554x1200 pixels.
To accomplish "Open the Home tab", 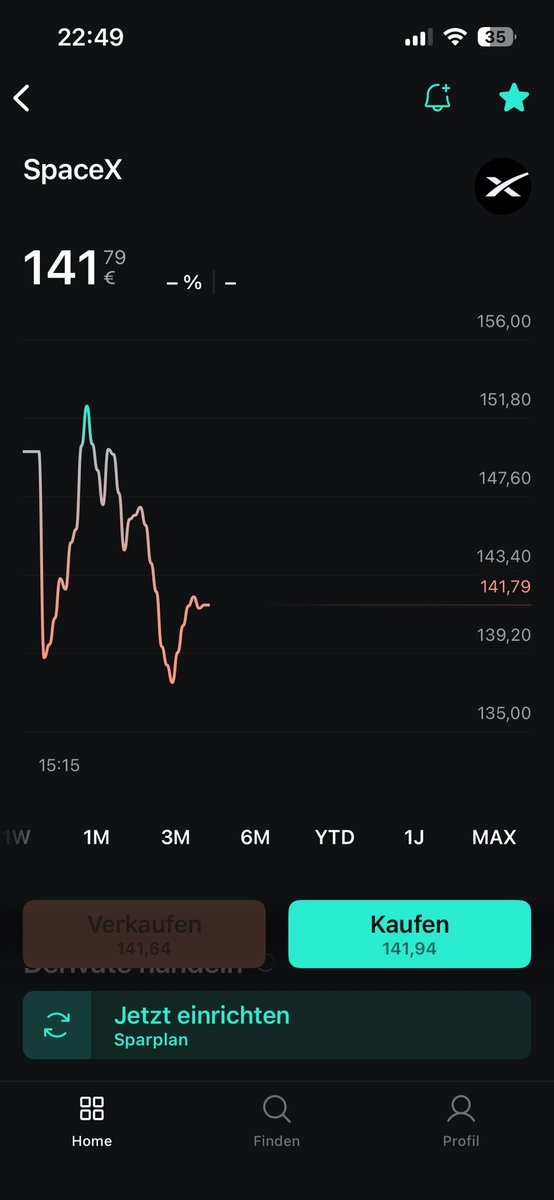I will point(92,1121).
